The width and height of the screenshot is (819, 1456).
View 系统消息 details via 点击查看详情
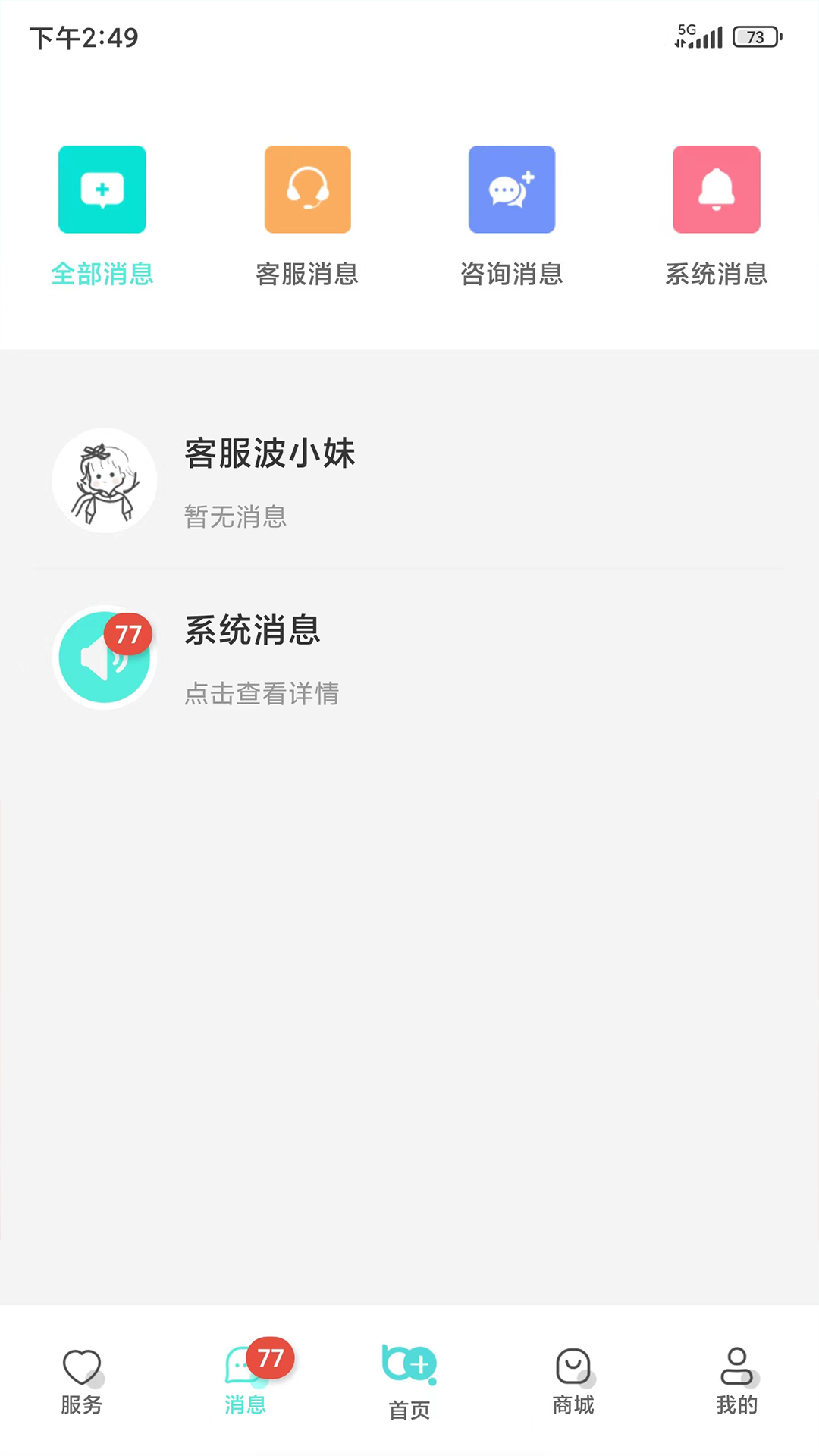point(261,693)
